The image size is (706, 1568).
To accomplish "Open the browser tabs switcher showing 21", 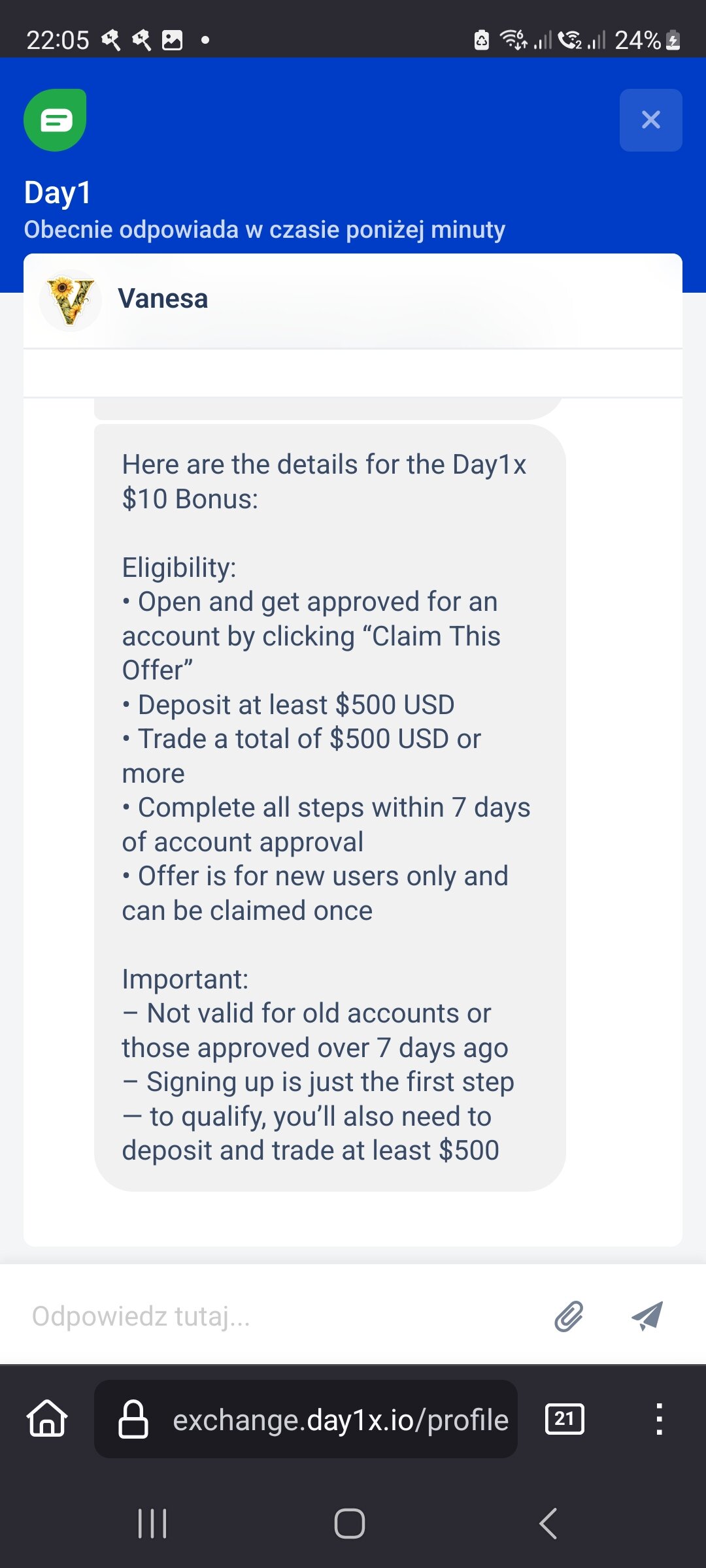I will pyautogui.click(x=565, y=1418).
